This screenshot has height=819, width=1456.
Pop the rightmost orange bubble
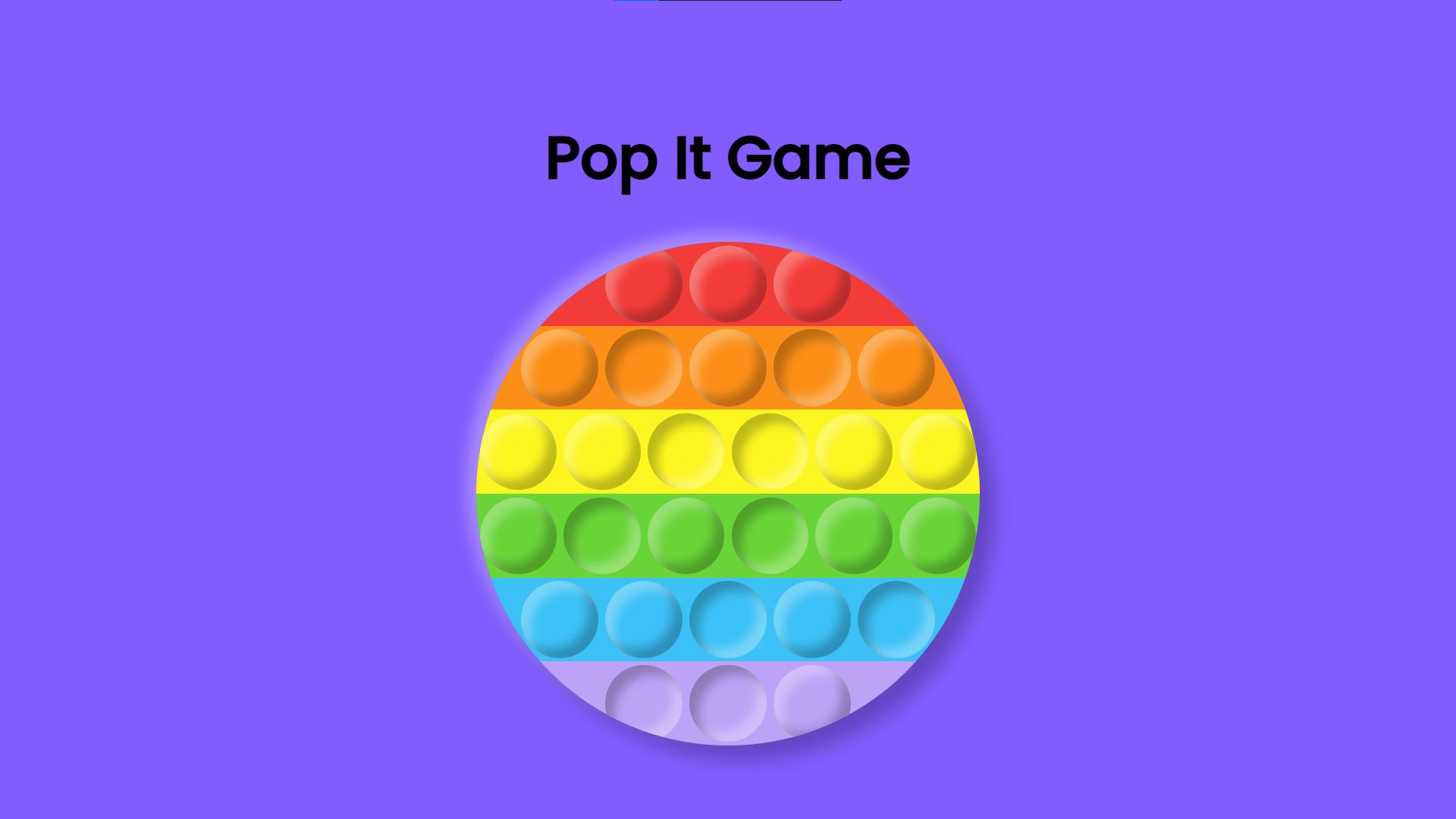point(896,368)
